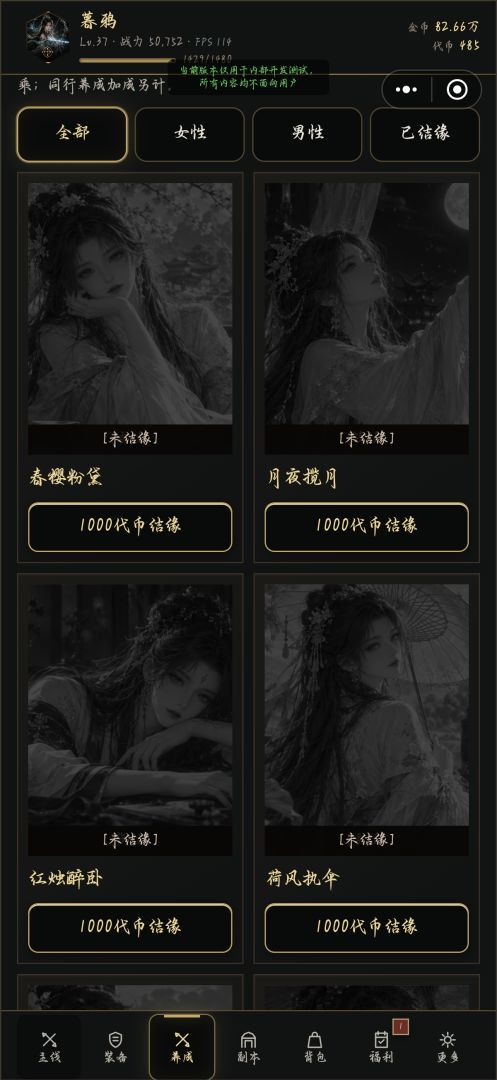View the 荷风执伞 character portrait
This screenshot has width=497, height=1080.
367,705
